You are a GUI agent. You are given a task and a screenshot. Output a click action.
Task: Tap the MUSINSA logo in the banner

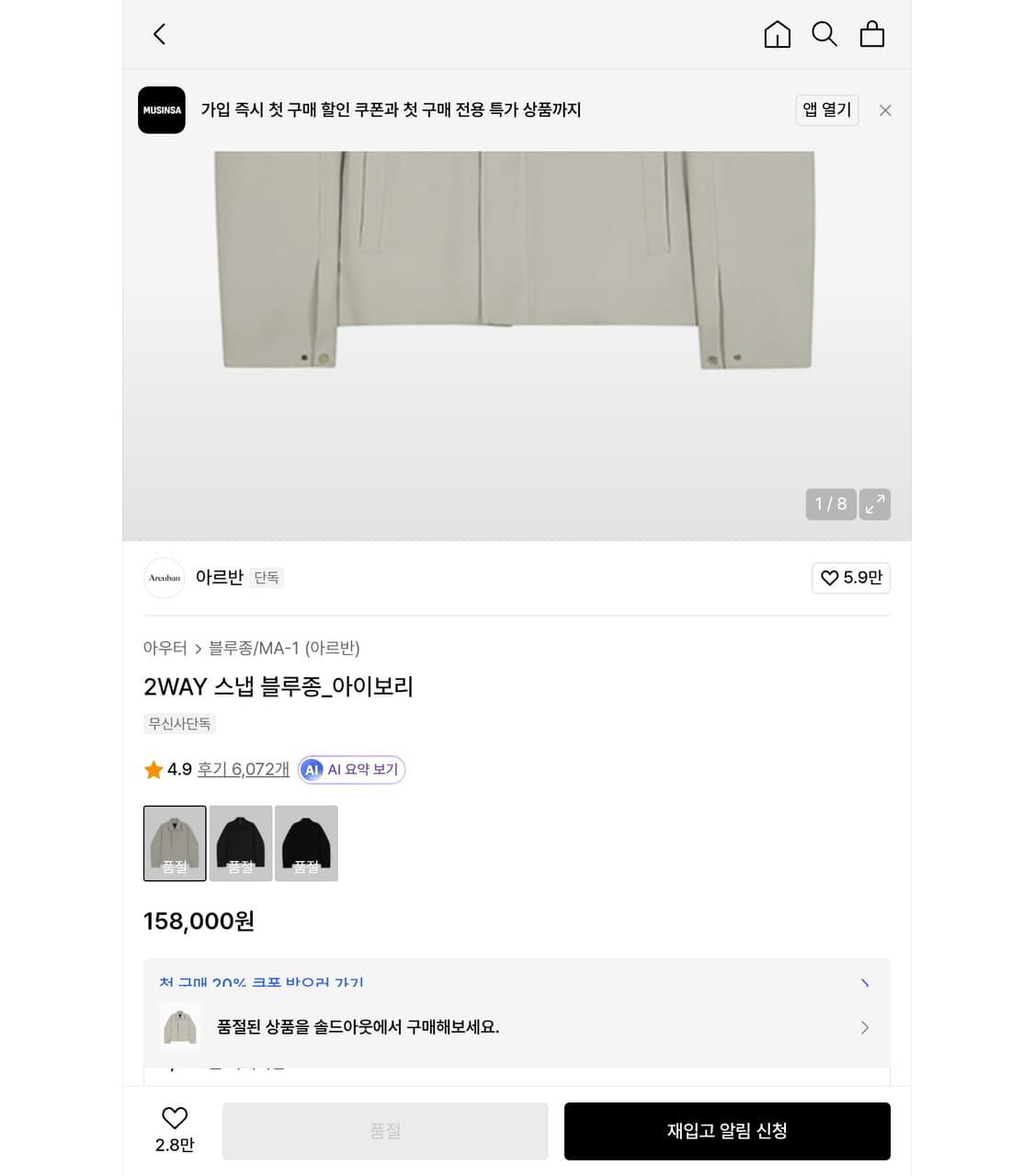pyautogui.click(x=162, y=110)
